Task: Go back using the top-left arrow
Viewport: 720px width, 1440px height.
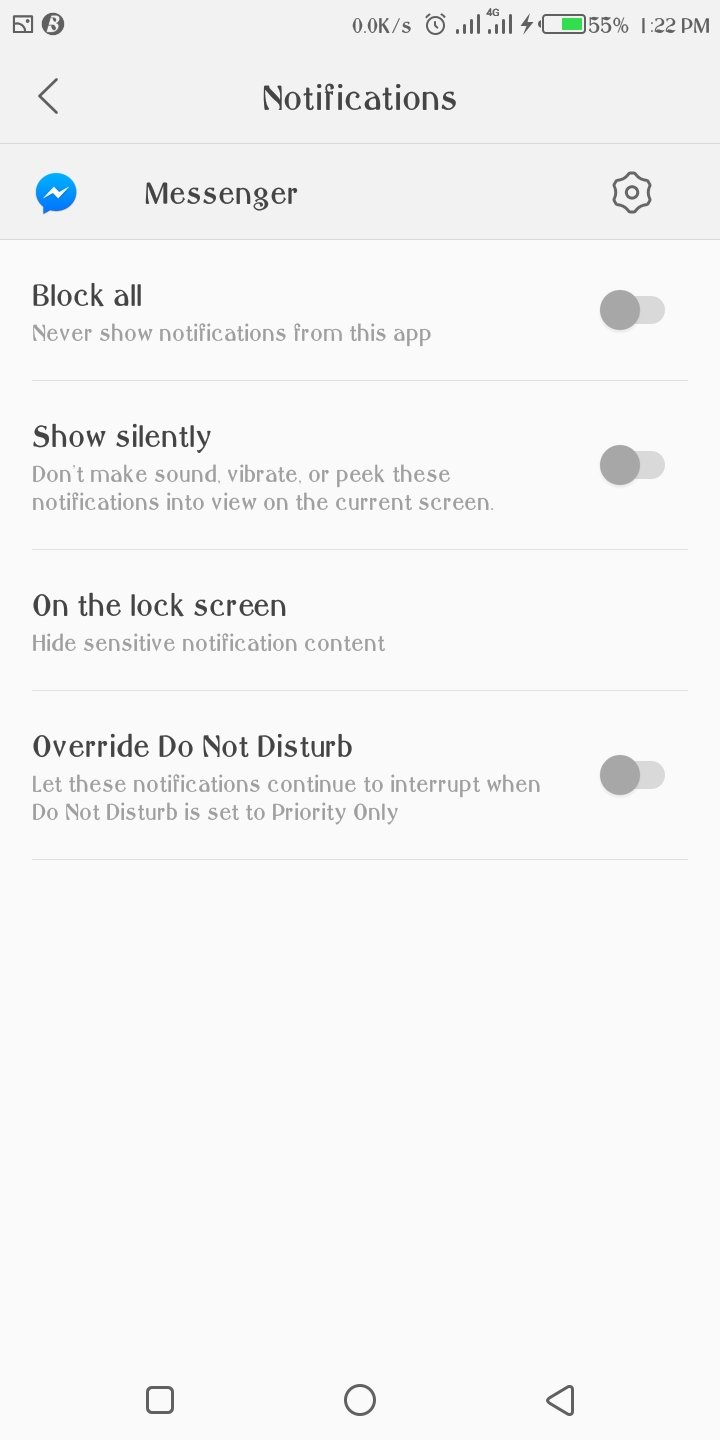Action: pyautogui.click(x=48, y=97)
